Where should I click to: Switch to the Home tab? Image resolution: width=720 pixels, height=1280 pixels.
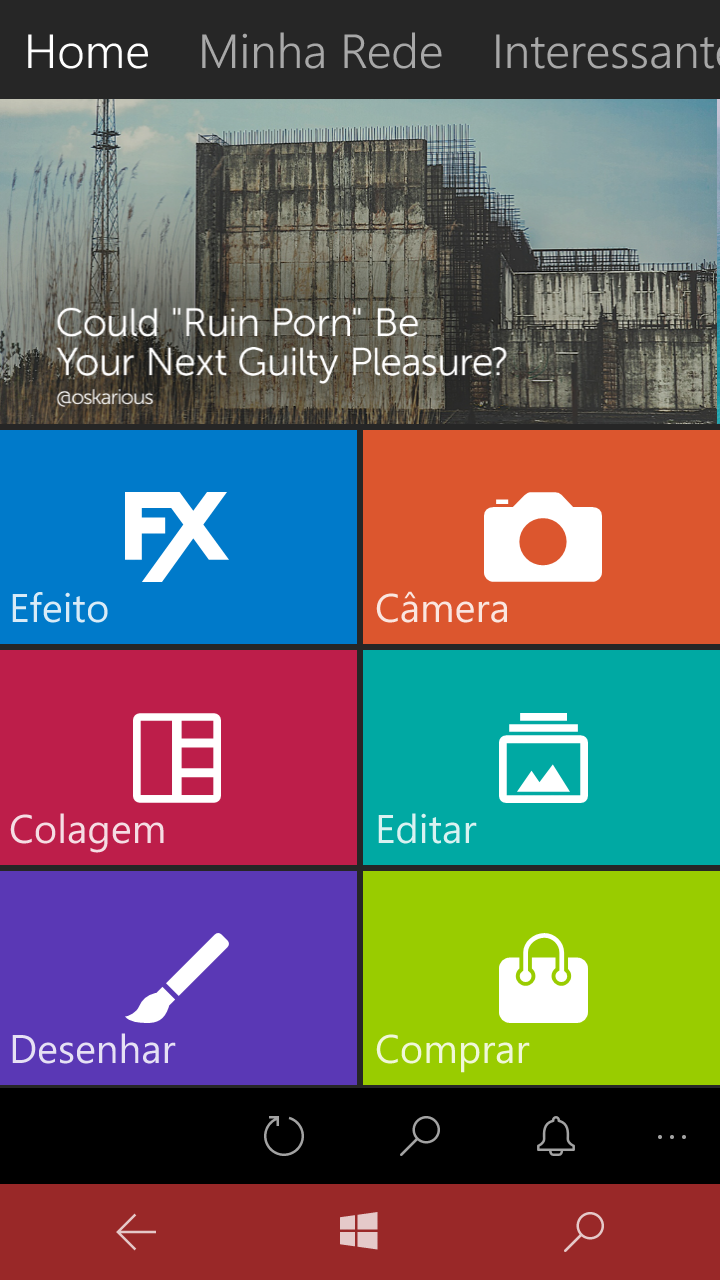87,51
